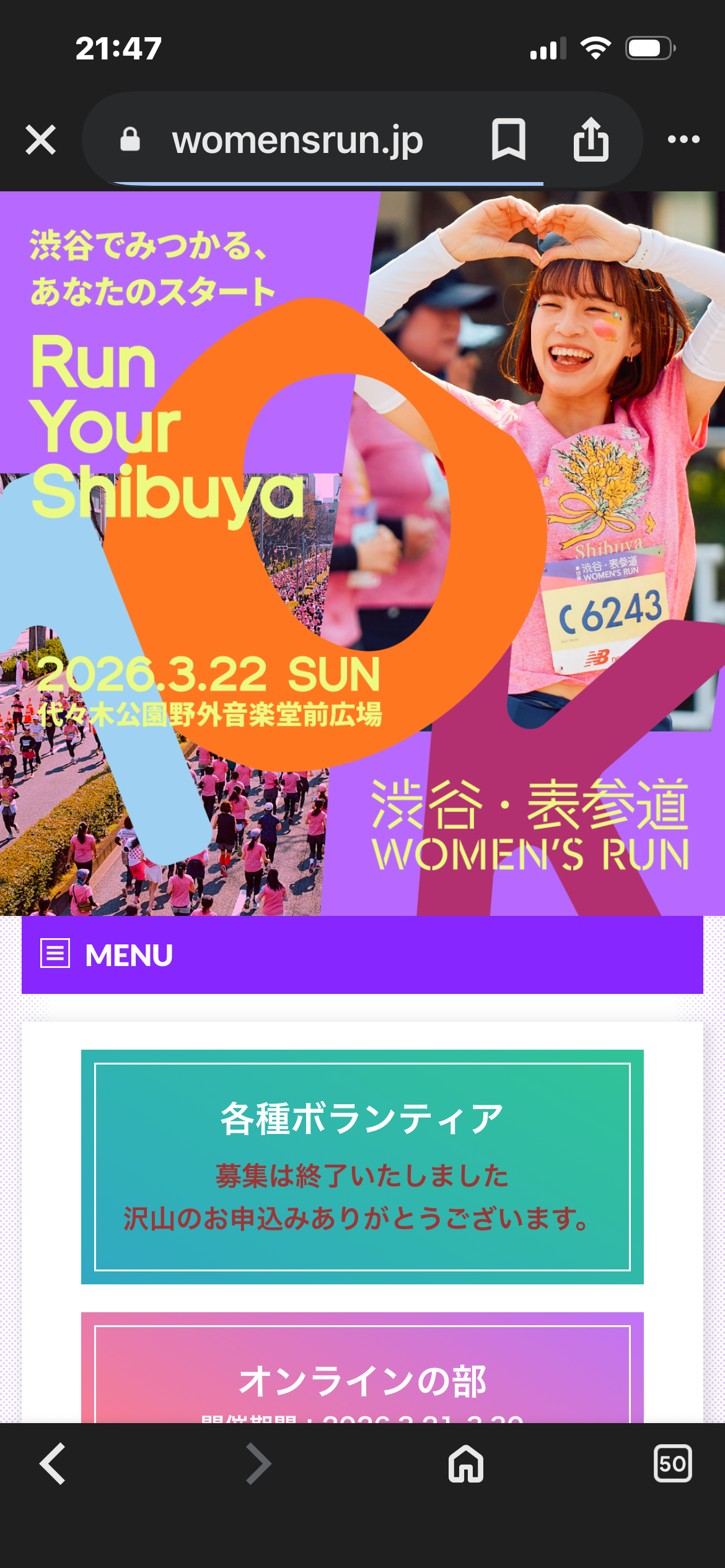Open the tab switcher showing 50 tabs
Screen dimensions: 725x1568
coord(672,1464)
